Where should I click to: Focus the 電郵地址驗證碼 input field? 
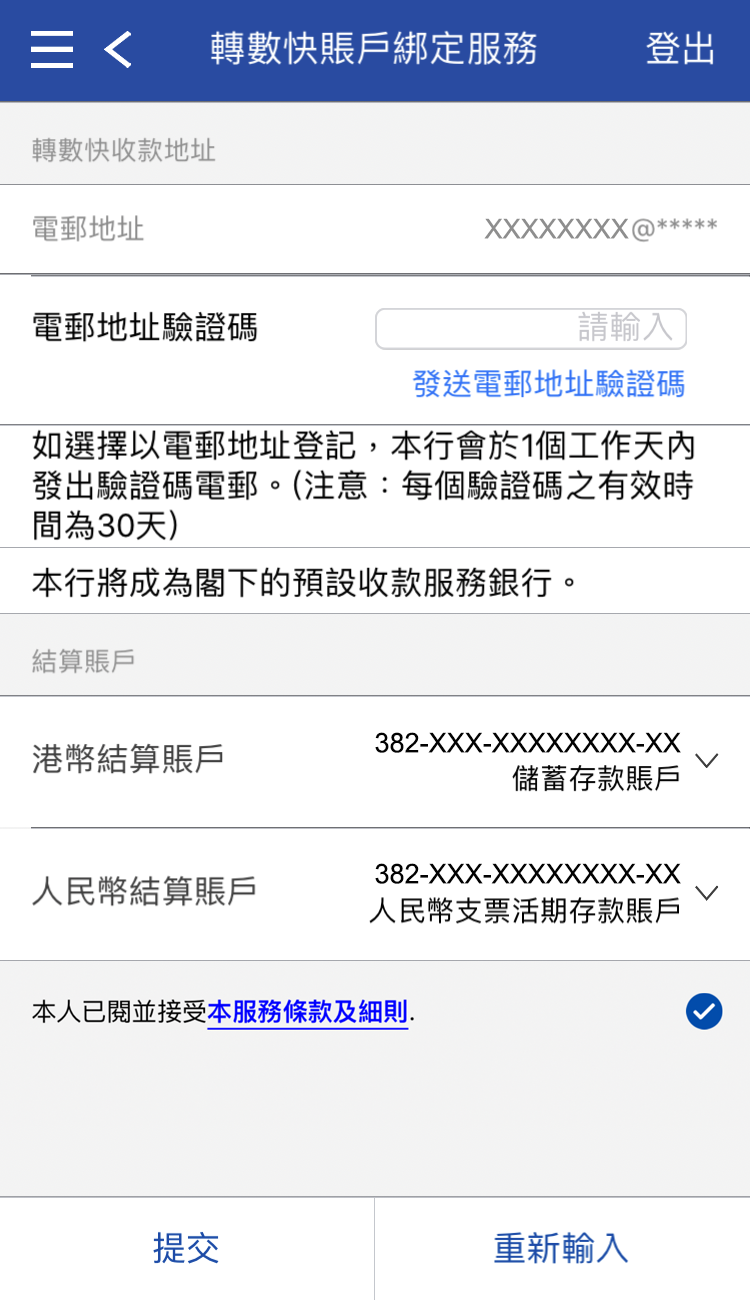pos(531,328)
